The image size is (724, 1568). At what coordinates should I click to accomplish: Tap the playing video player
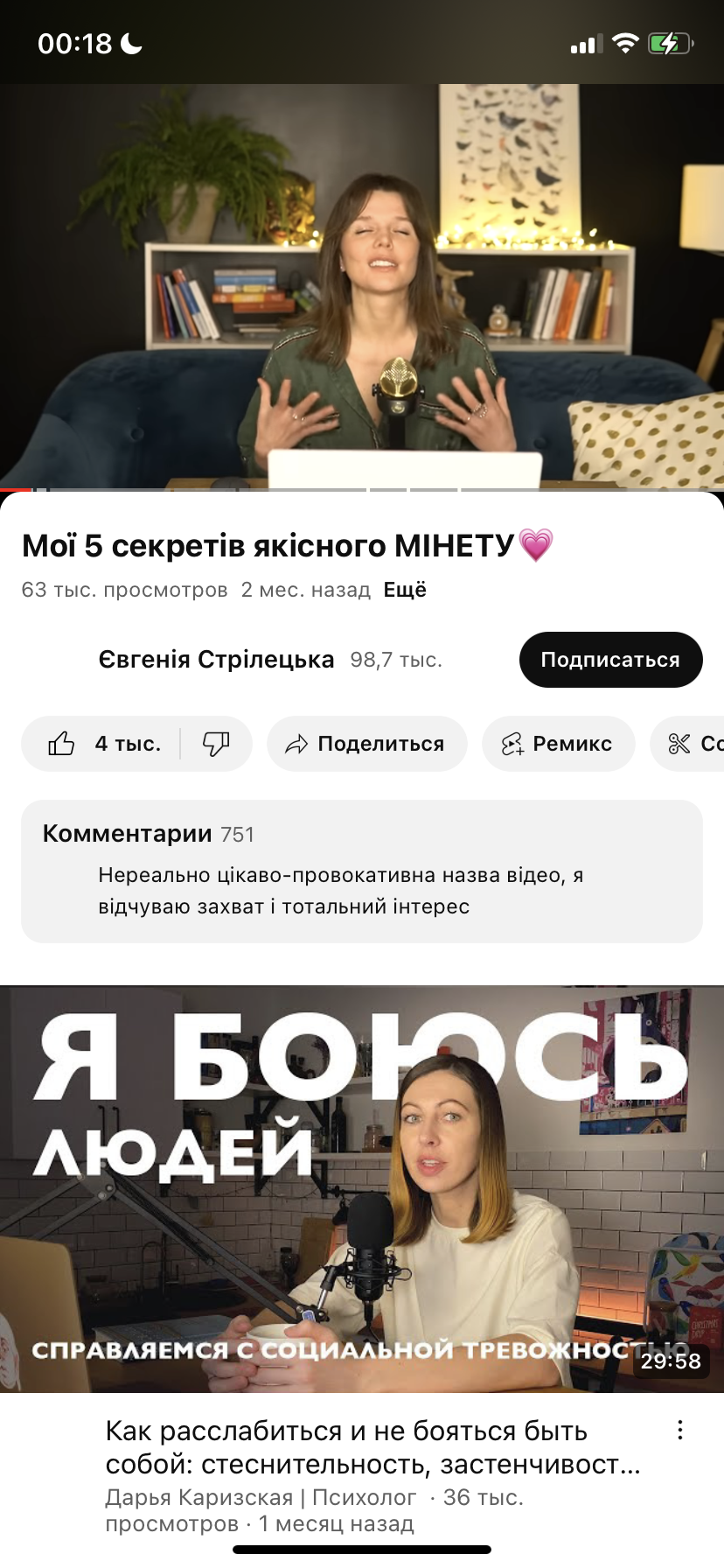(362, 287)
